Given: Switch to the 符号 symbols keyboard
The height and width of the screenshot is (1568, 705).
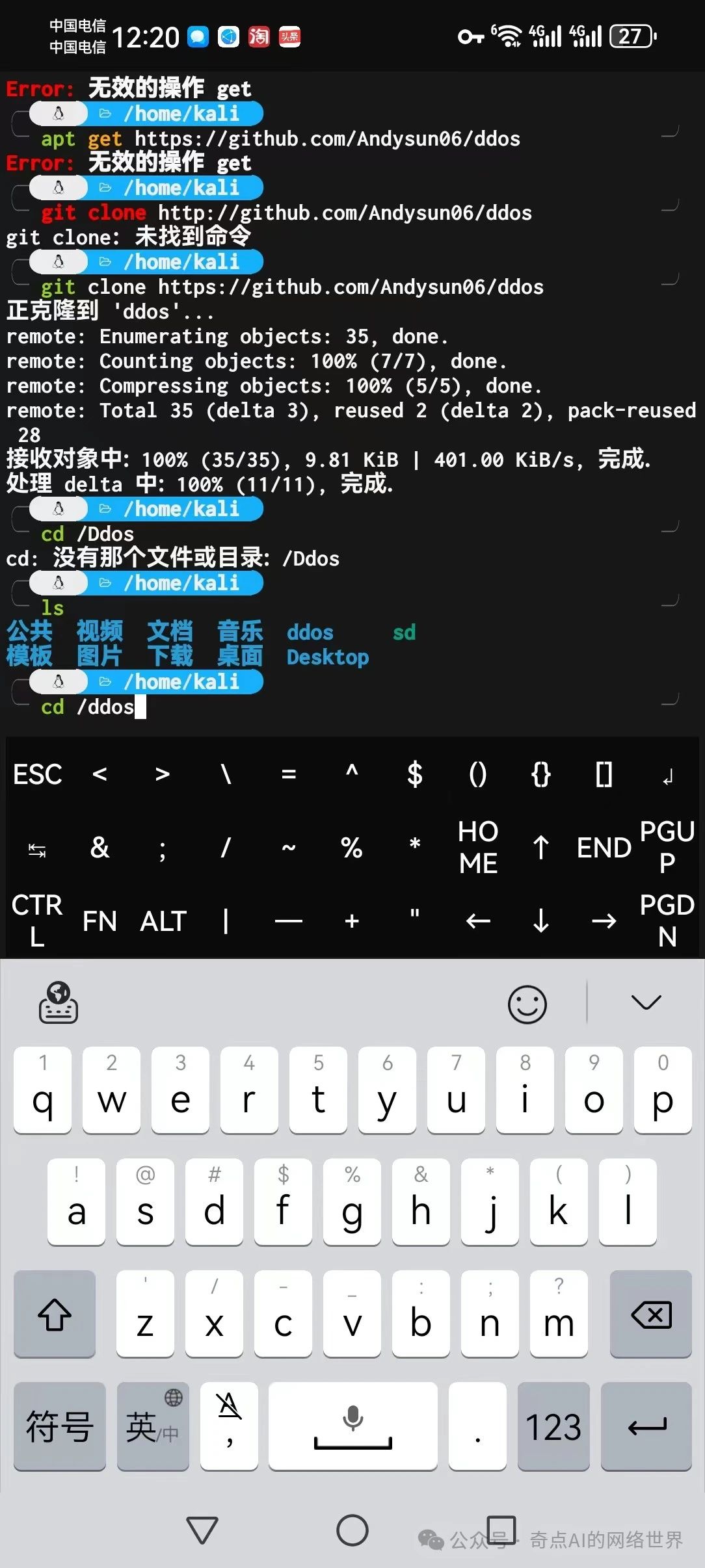Looking at the screenshot, I should coord(60,1426).
